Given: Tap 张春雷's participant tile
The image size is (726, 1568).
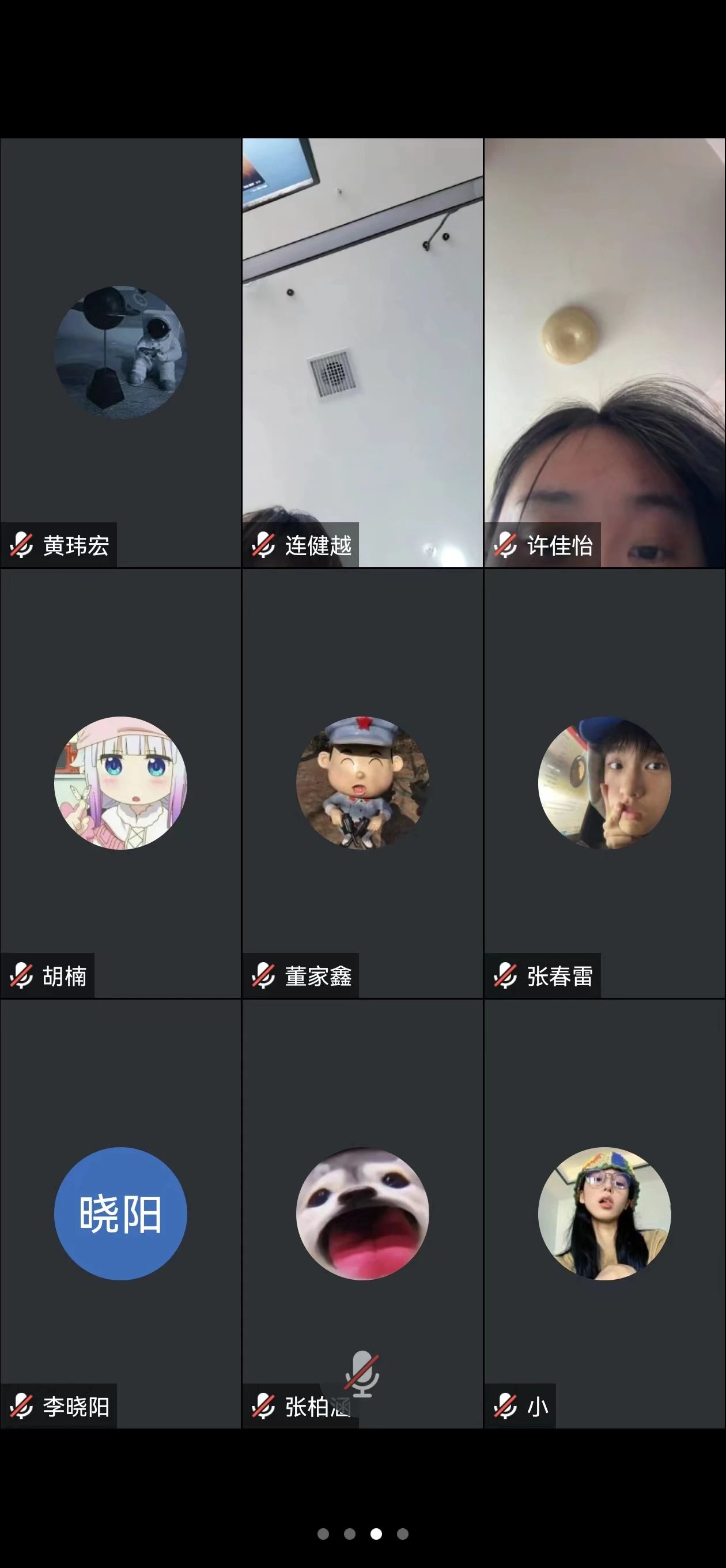Looking at the screenshot, I should point(604,783).
